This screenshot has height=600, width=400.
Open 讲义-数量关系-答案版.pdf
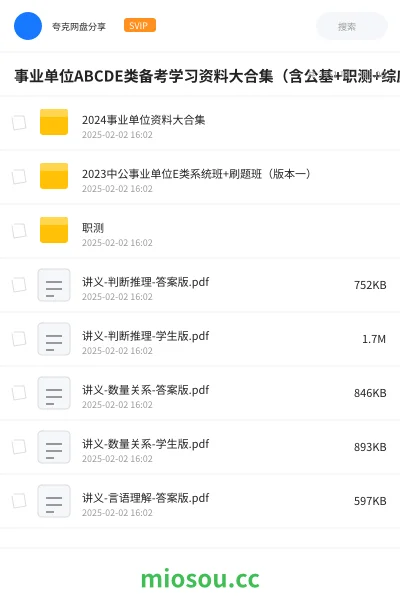click(x=200, y=393)
